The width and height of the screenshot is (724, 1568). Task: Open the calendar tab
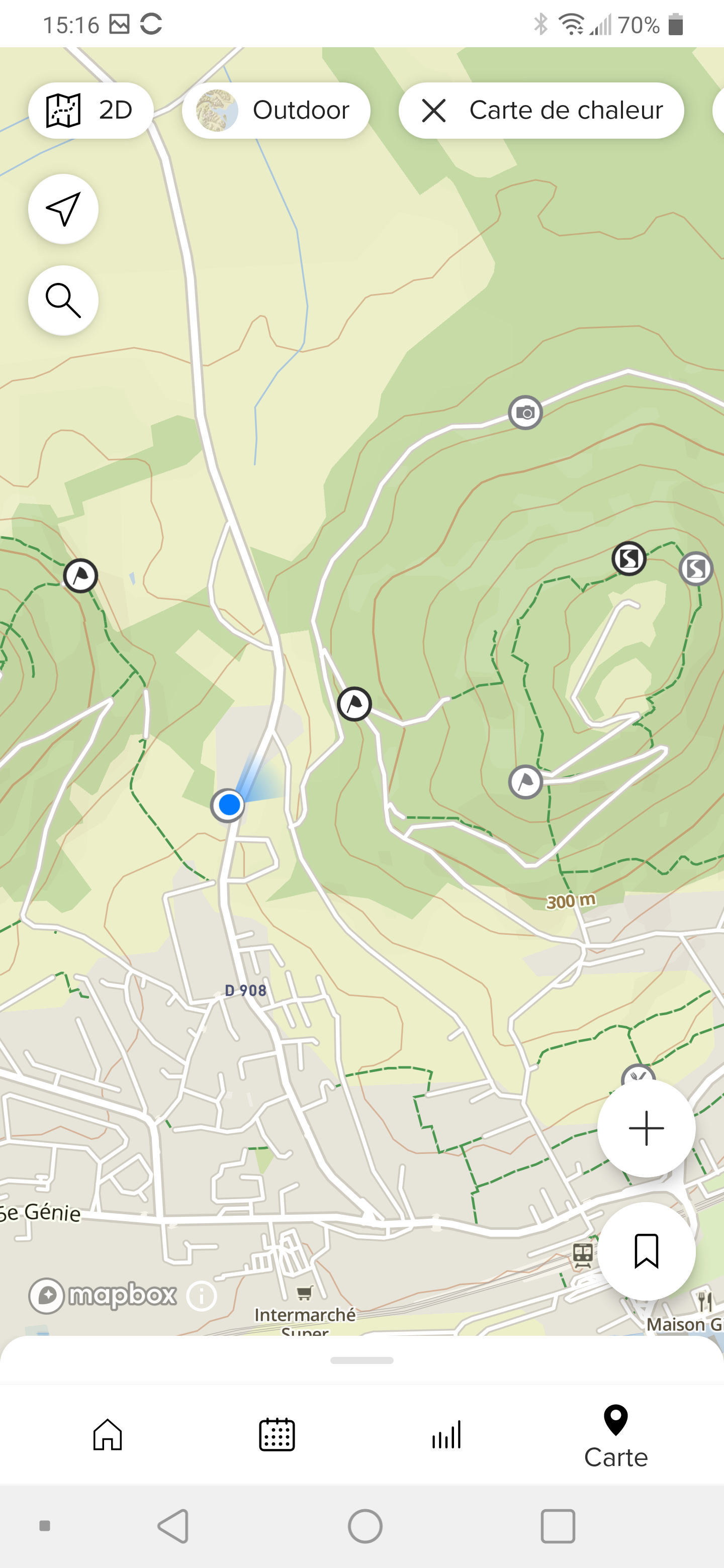277,1435
